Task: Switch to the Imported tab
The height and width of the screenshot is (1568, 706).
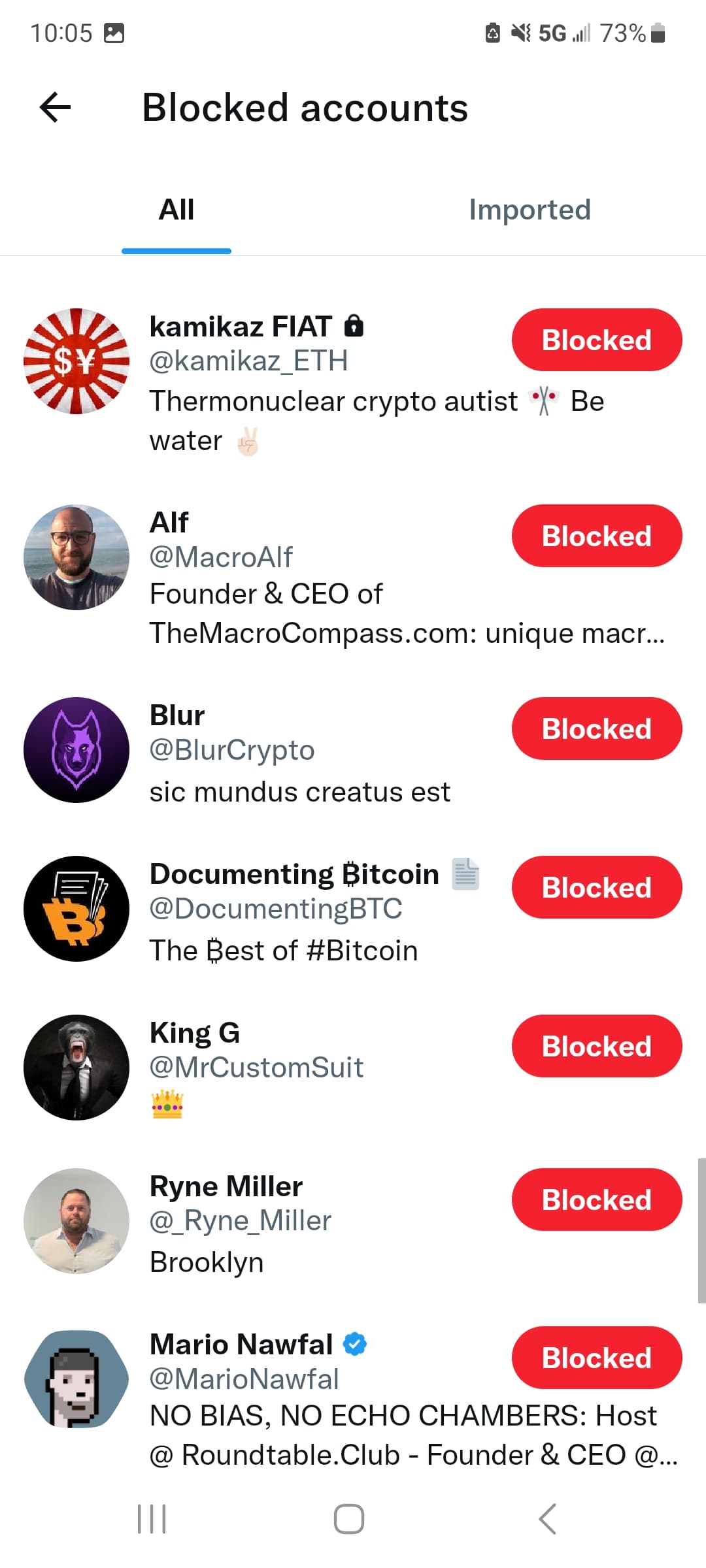Action: click(x=529, y=210)
